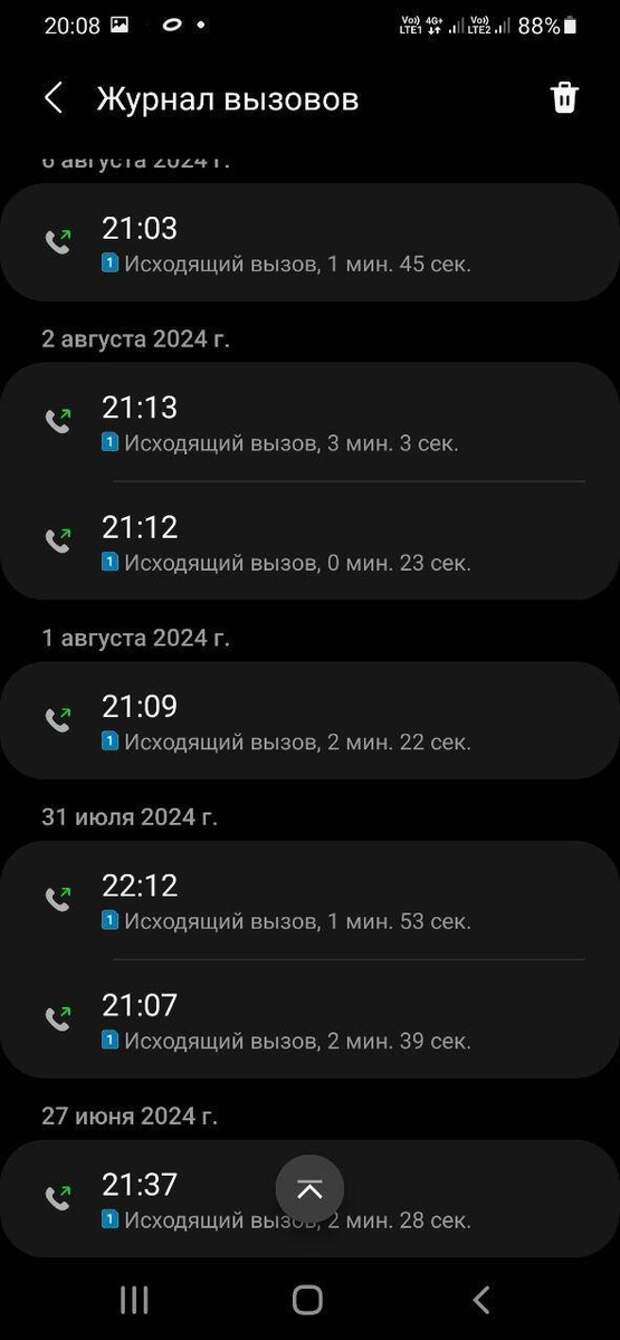Select the 21:12 call lasting 23 seconds
Screen dimensions: 620x1340
click(310, 542)
